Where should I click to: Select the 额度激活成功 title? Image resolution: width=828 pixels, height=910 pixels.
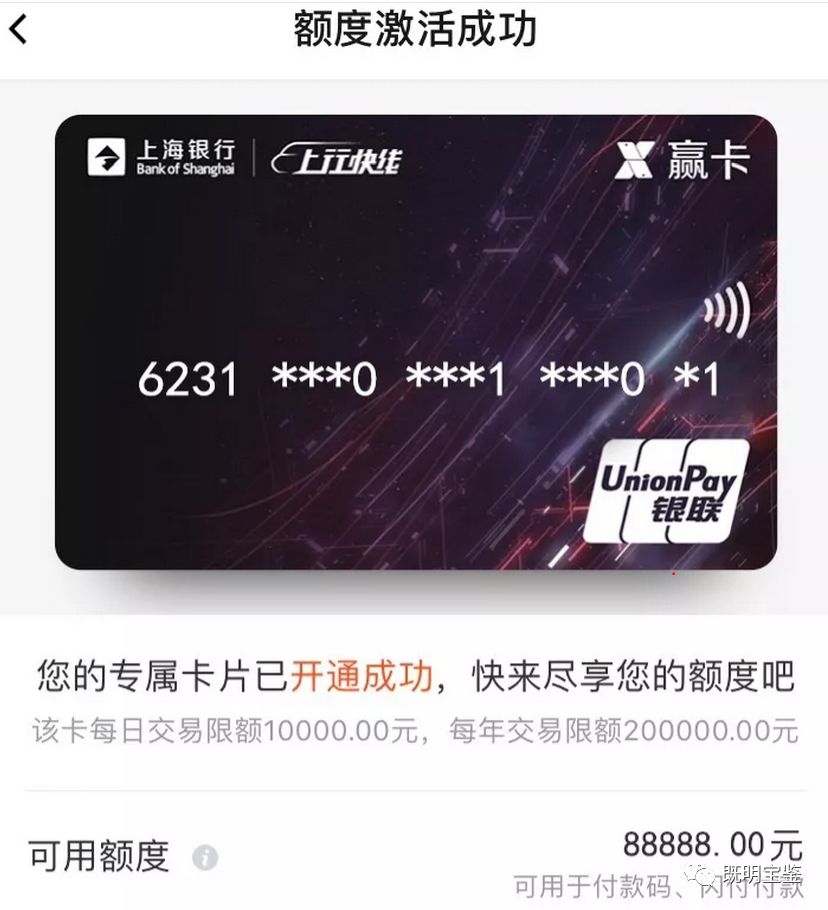click(x=413, y=30)
